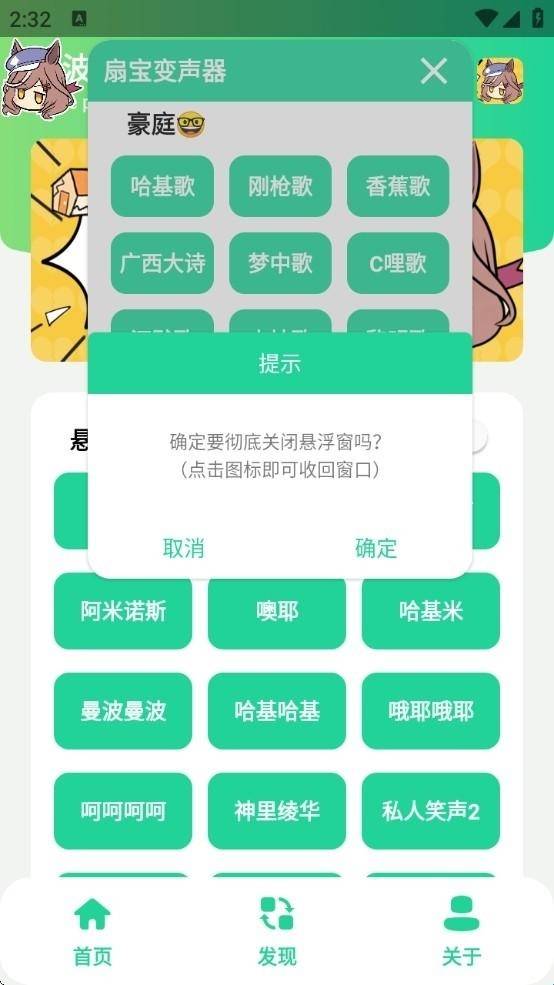
Task: Play the 噢耶 sound
Action: pos(277,613)
